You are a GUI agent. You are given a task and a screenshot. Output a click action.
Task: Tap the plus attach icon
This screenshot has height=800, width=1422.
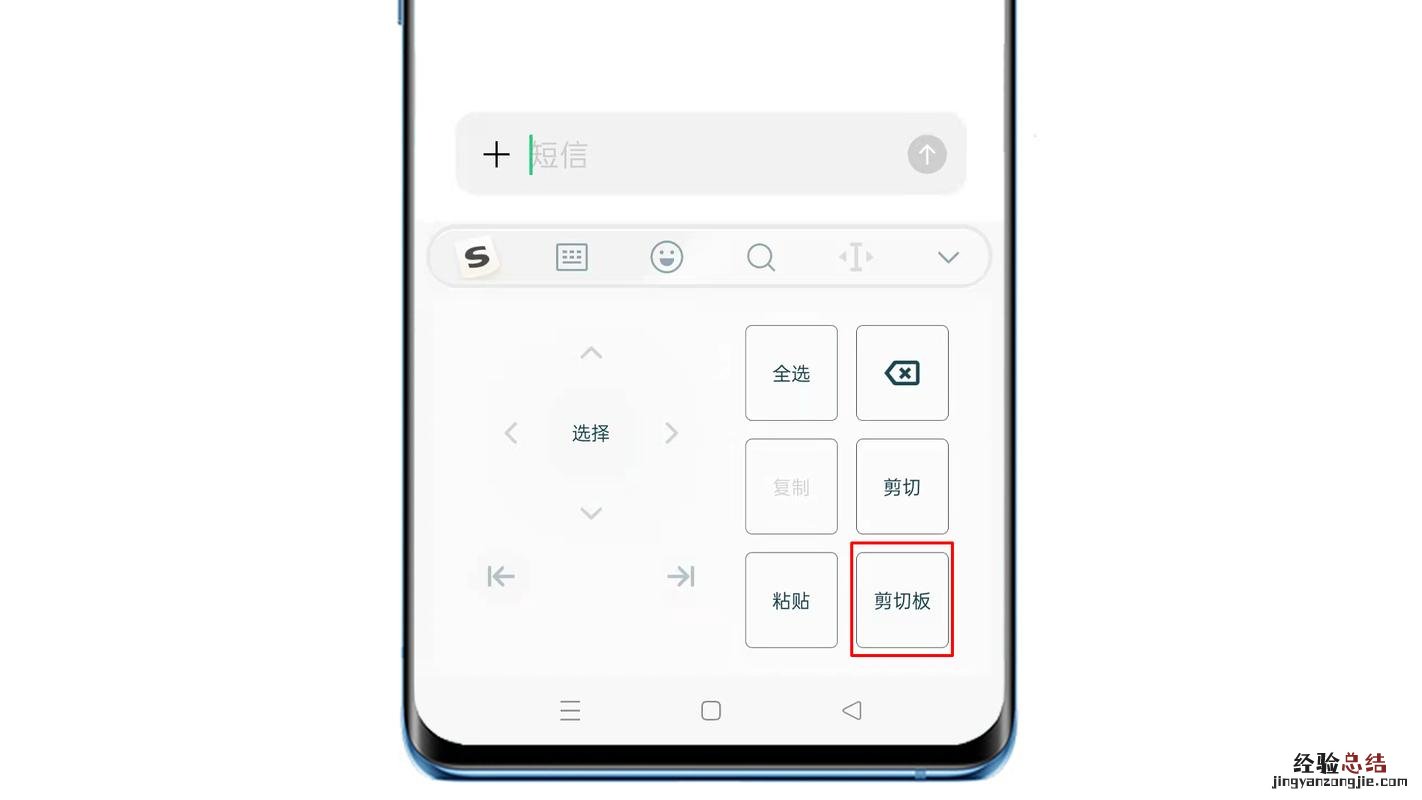(x=496, y=155)
